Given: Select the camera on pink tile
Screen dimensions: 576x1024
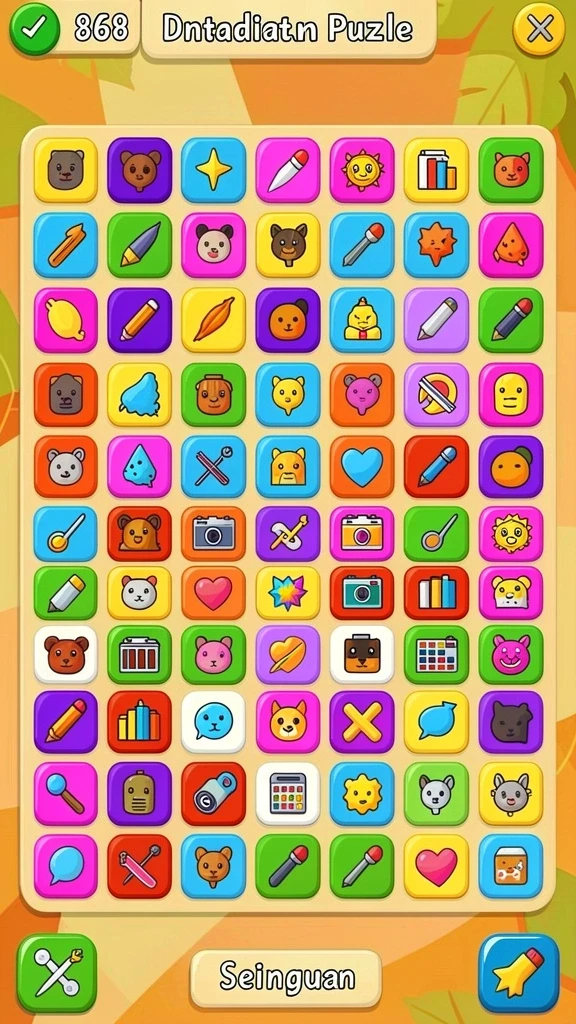Looking at the screenshot, I should [x=362, y=534].
